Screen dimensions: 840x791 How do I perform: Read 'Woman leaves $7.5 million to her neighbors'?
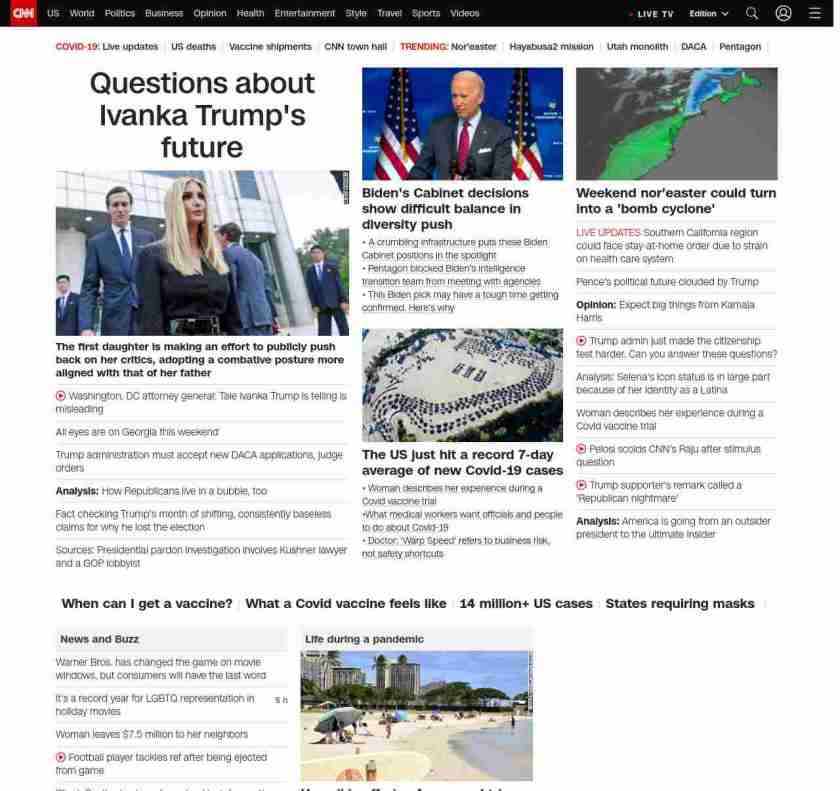[152, 734]
